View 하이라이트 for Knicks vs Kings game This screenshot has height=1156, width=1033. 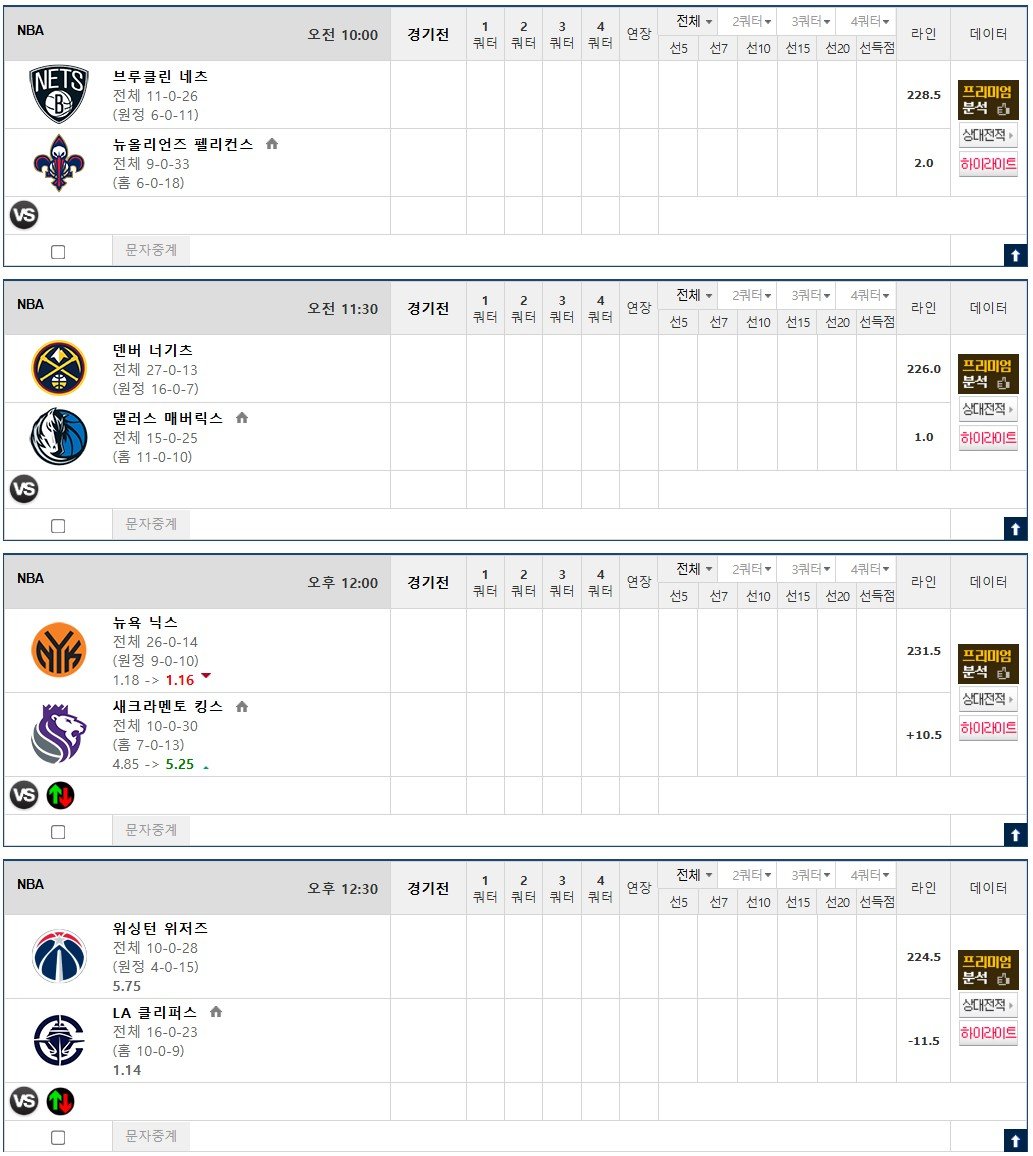[x=987, y=729]
